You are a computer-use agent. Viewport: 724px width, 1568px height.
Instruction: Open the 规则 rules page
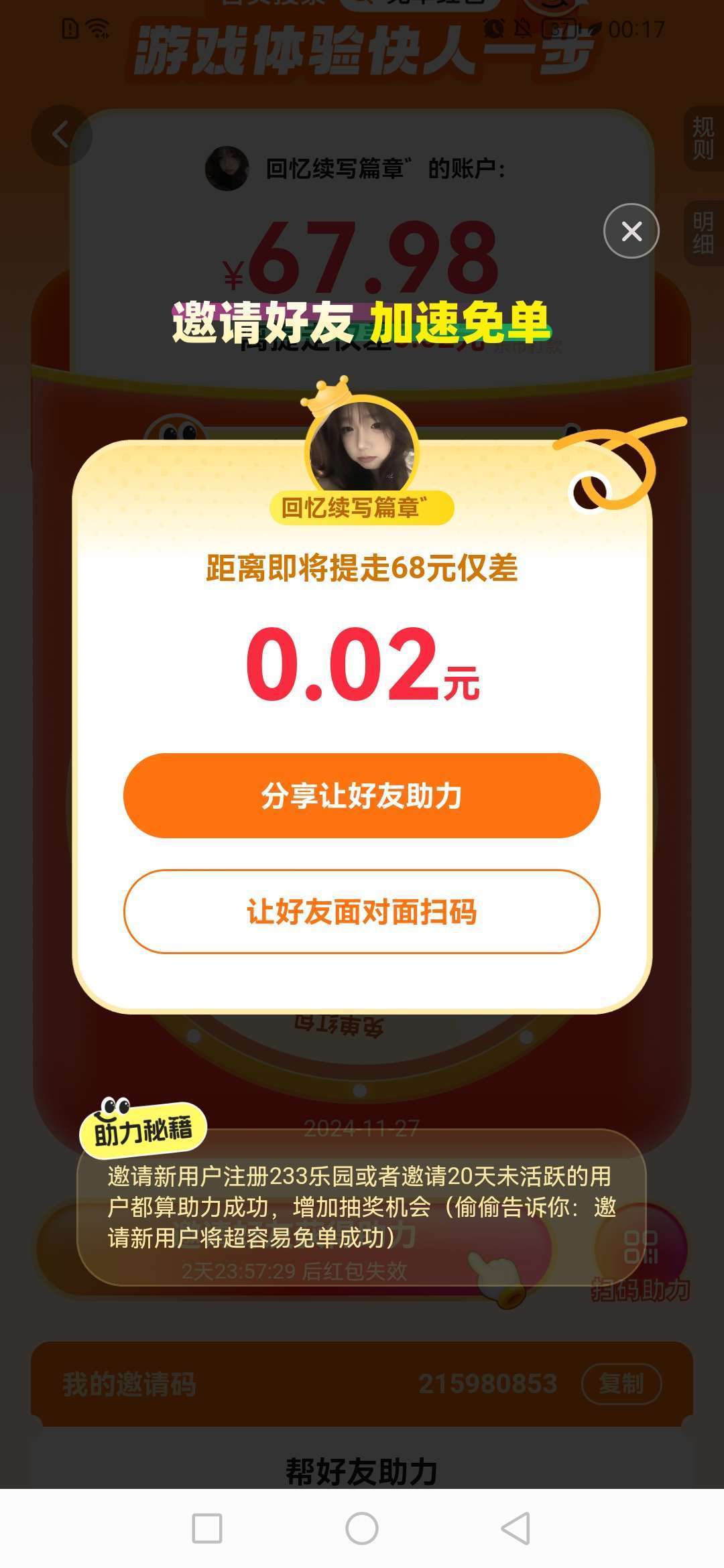703,138
